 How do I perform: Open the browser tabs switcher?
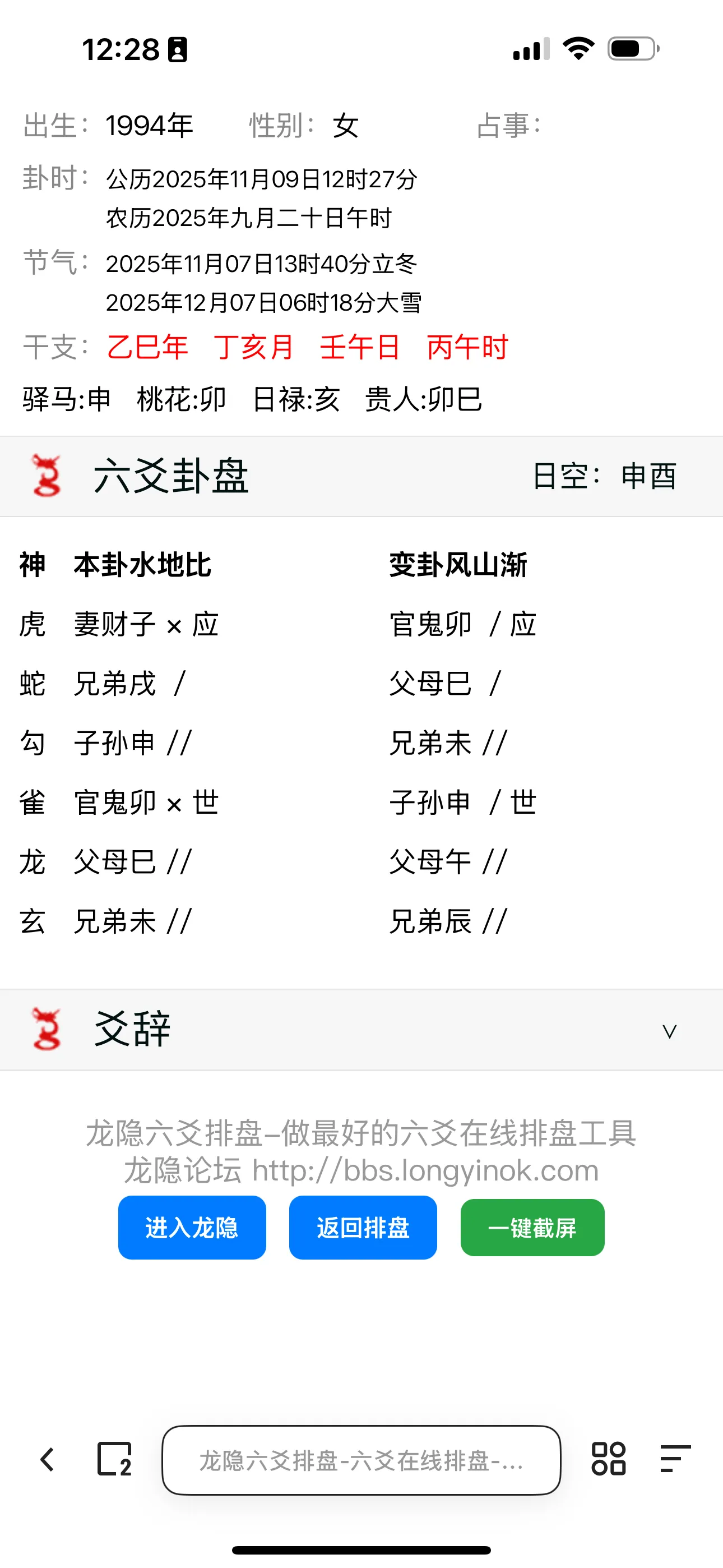pos(114,1460)
